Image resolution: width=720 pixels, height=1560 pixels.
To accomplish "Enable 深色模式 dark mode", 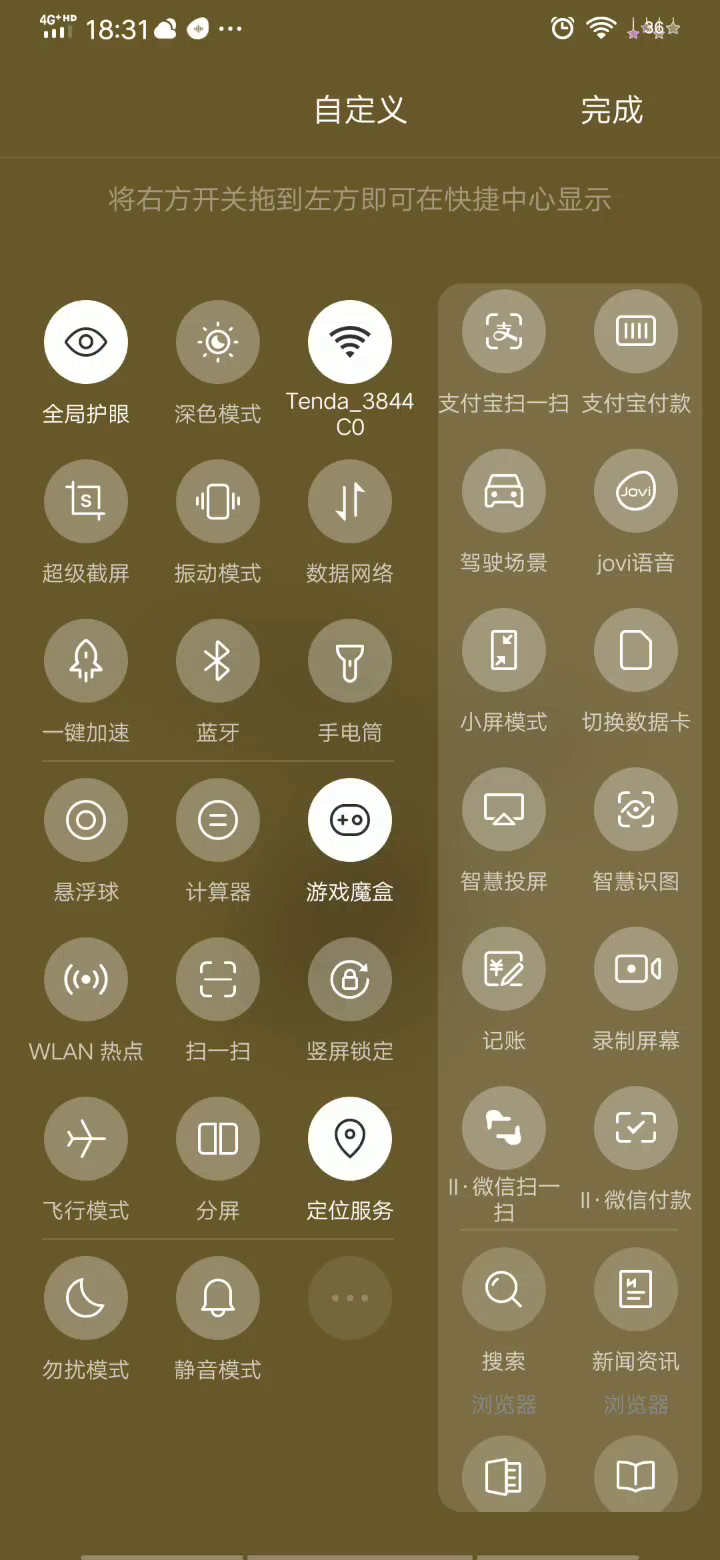I will 218,343.
